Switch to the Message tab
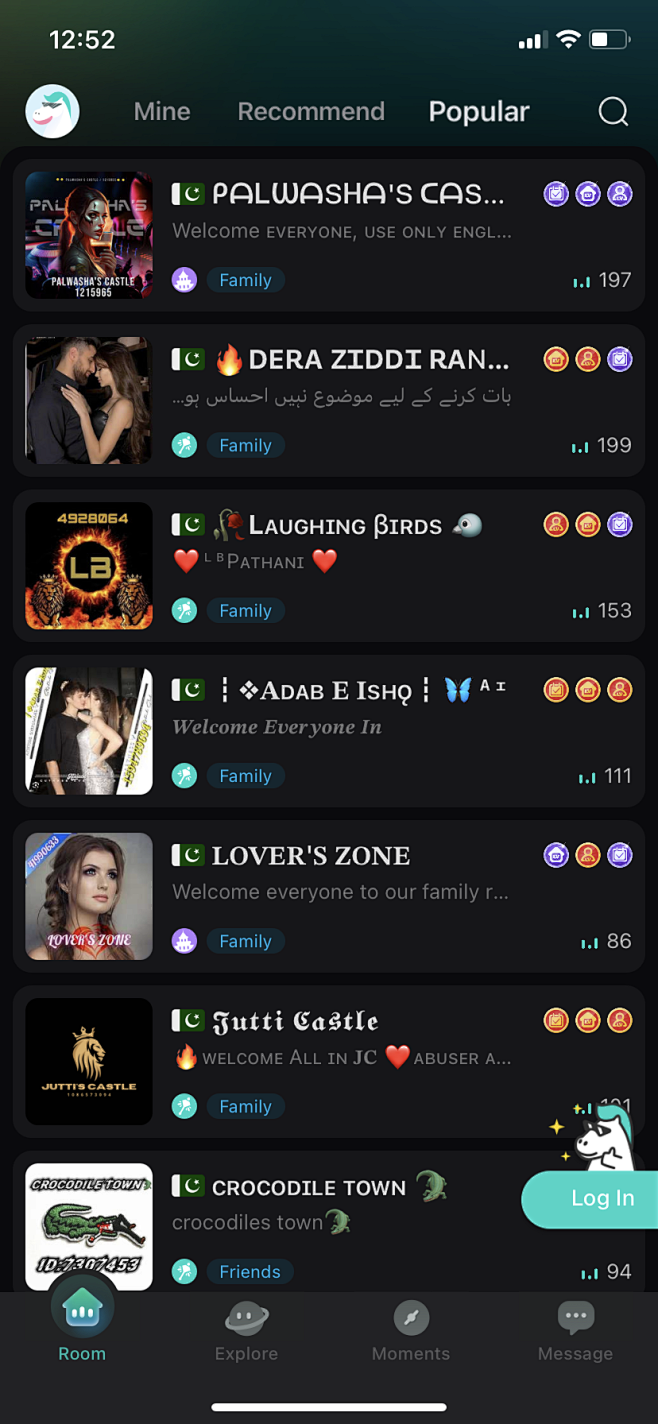This screenshot has height=1424, width=658. 575,1331
